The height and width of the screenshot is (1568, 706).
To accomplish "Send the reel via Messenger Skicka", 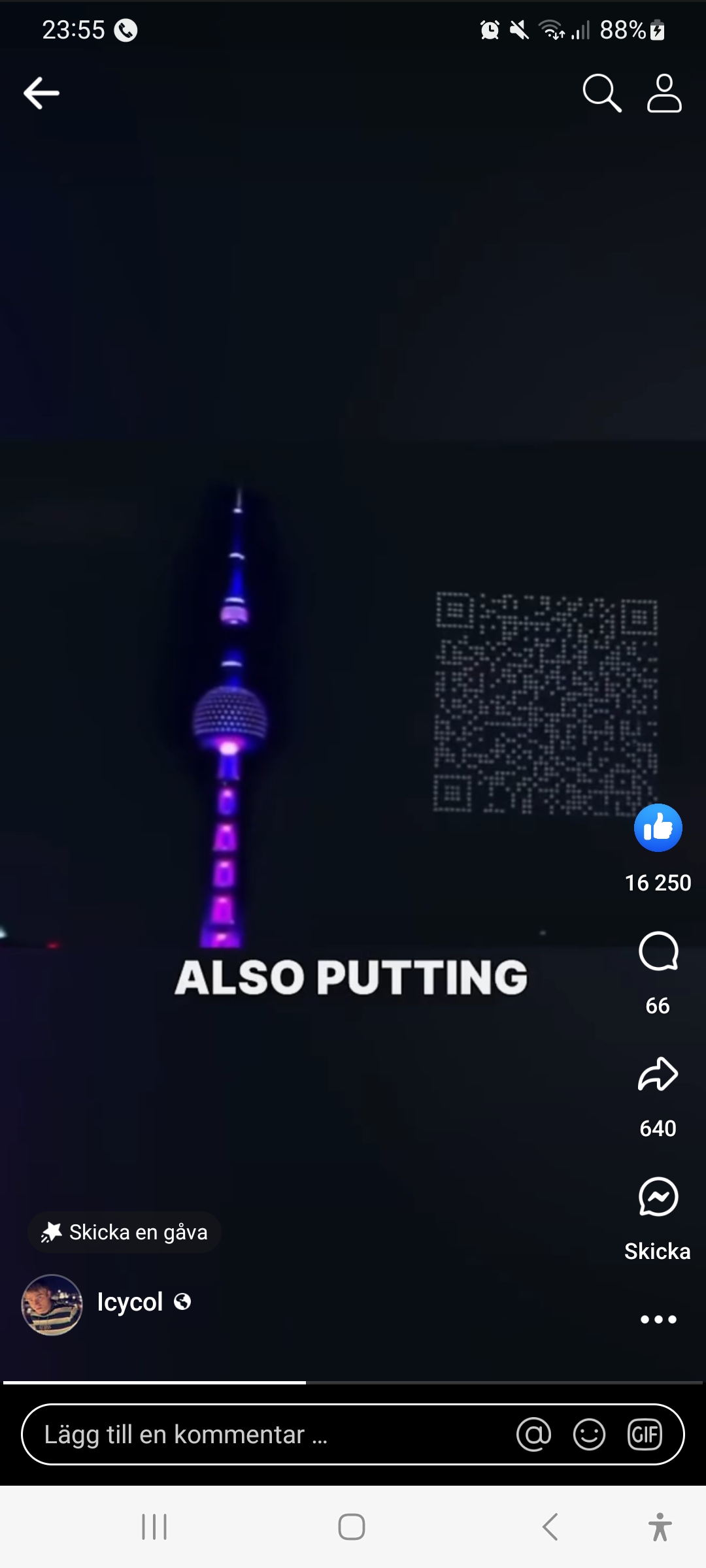I will click(658, 1198).
